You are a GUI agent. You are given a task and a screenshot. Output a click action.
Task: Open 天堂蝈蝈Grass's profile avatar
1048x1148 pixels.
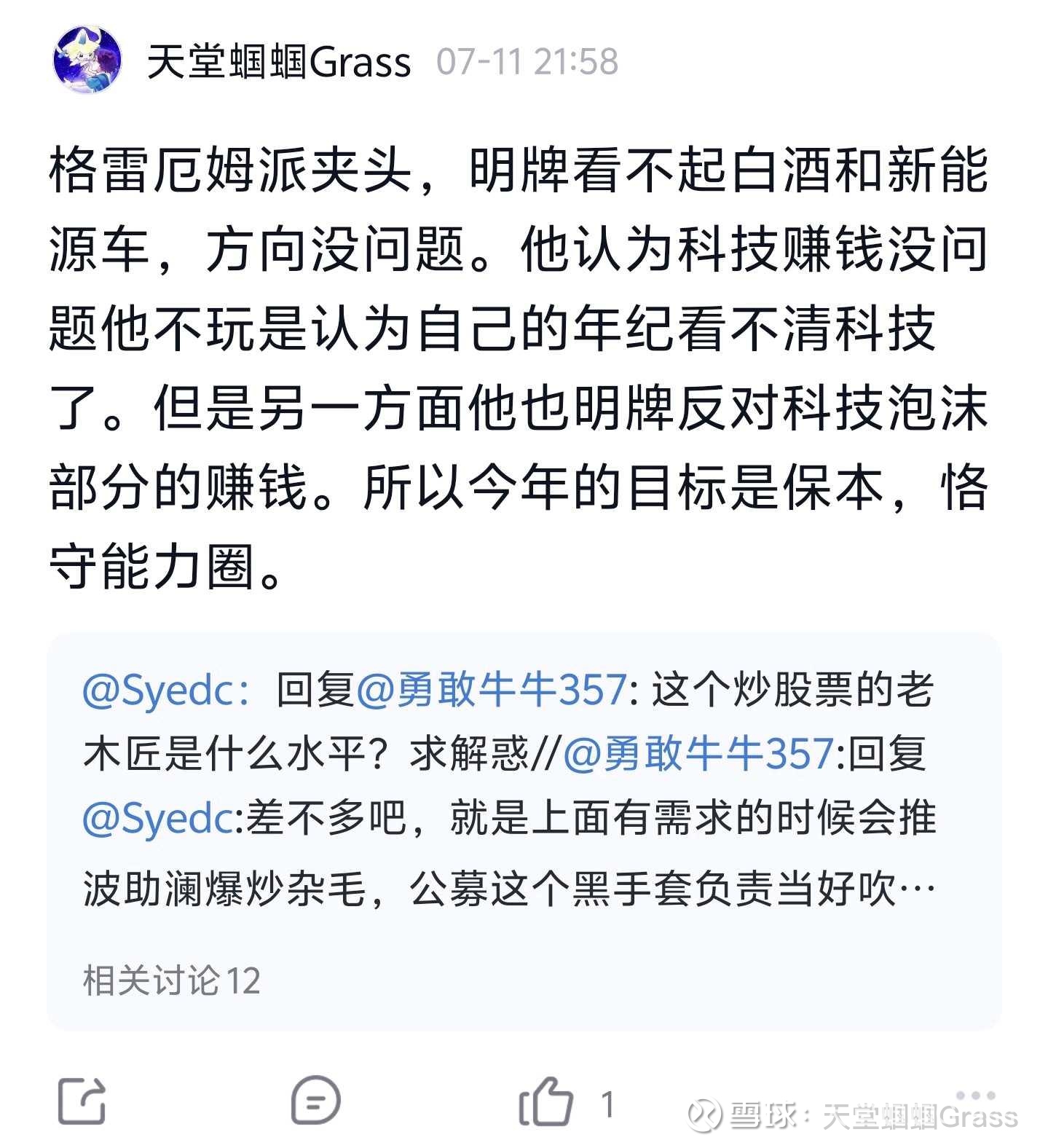point(87,60)
